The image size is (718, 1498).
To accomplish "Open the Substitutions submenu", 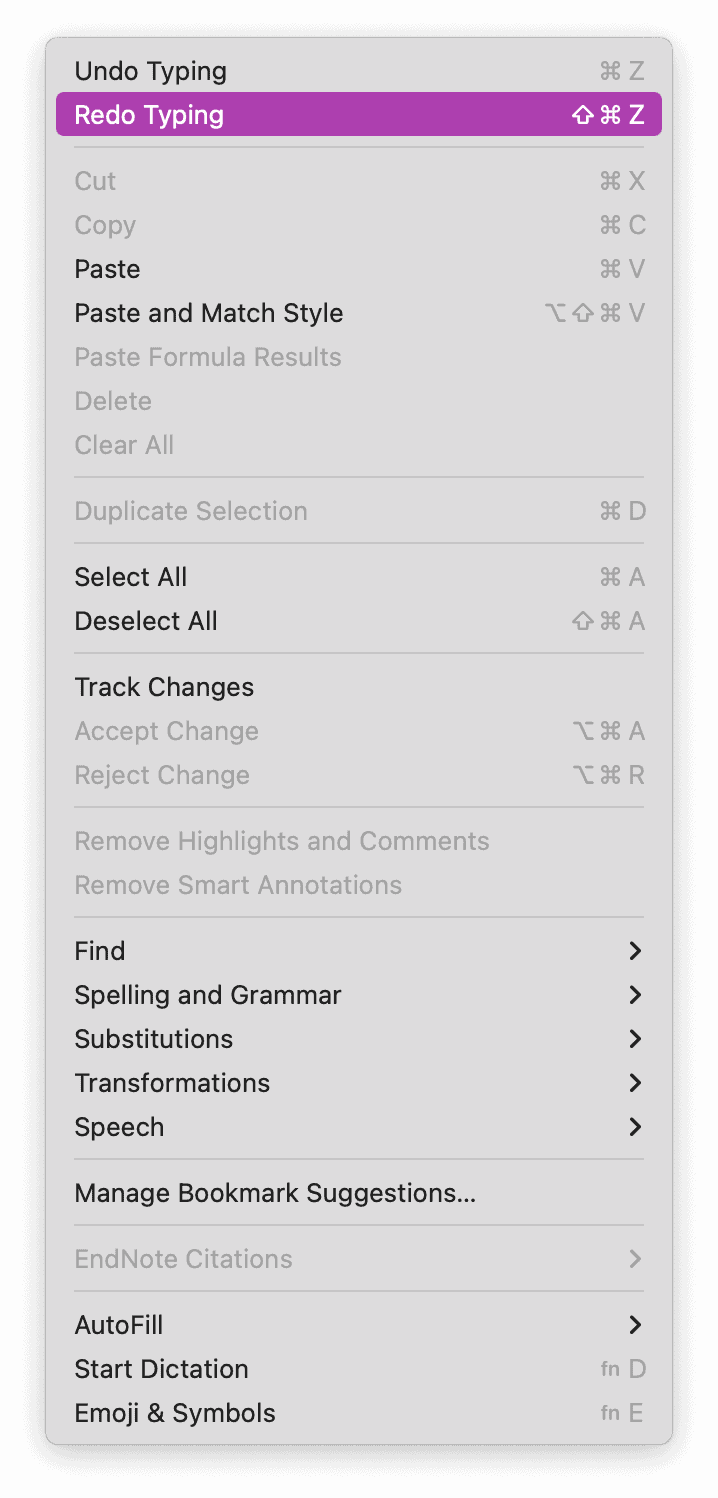I will pyautogui.click(x=154, y=1039).
